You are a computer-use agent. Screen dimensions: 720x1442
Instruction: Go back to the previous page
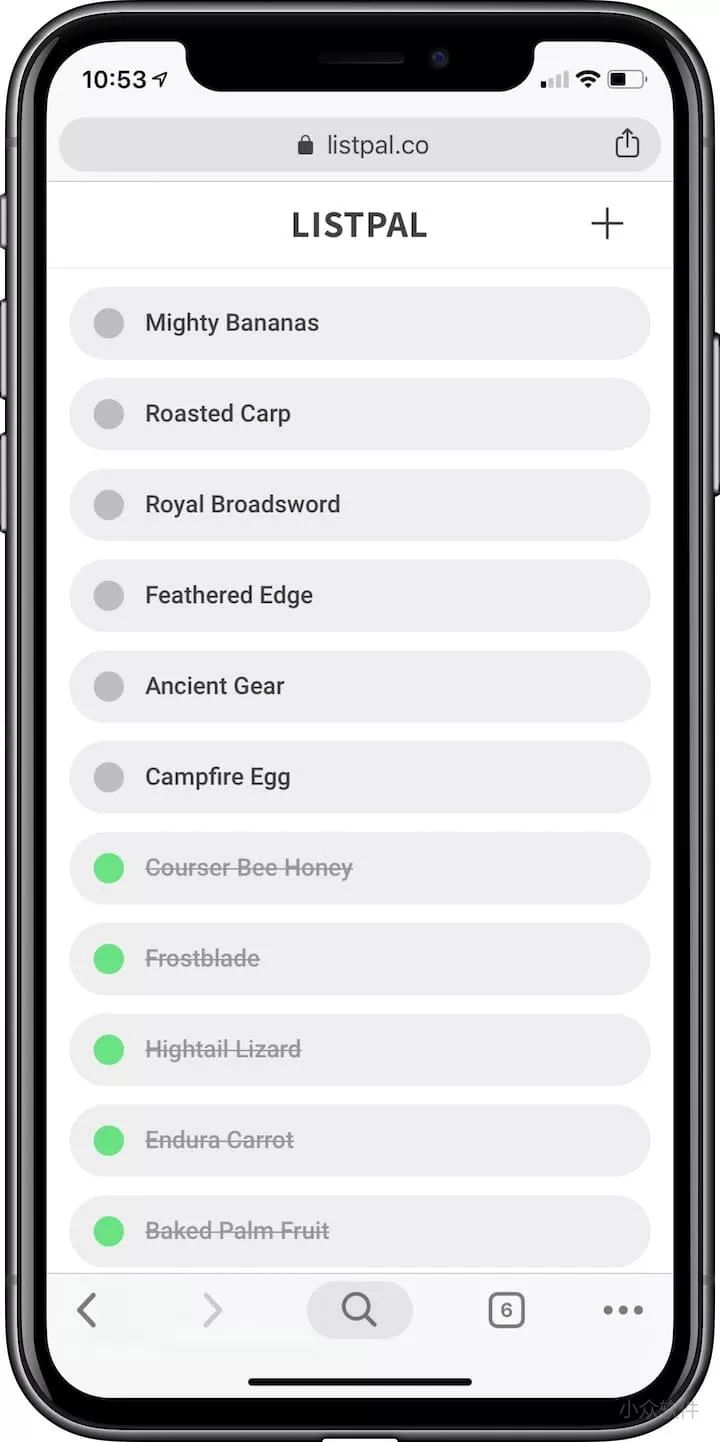87,1310
